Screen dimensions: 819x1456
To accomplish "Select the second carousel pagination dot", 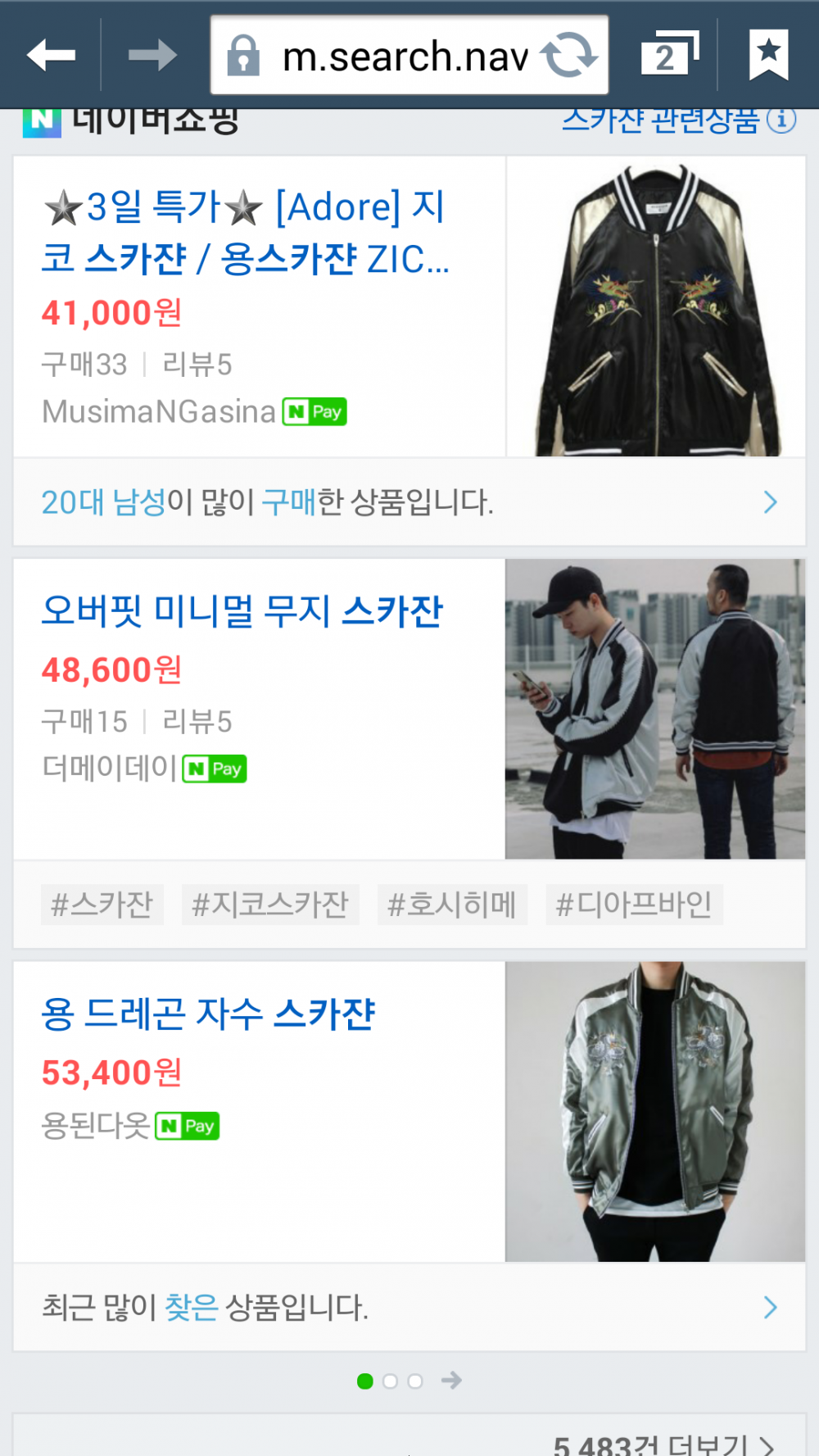I will coord(389,1380).
